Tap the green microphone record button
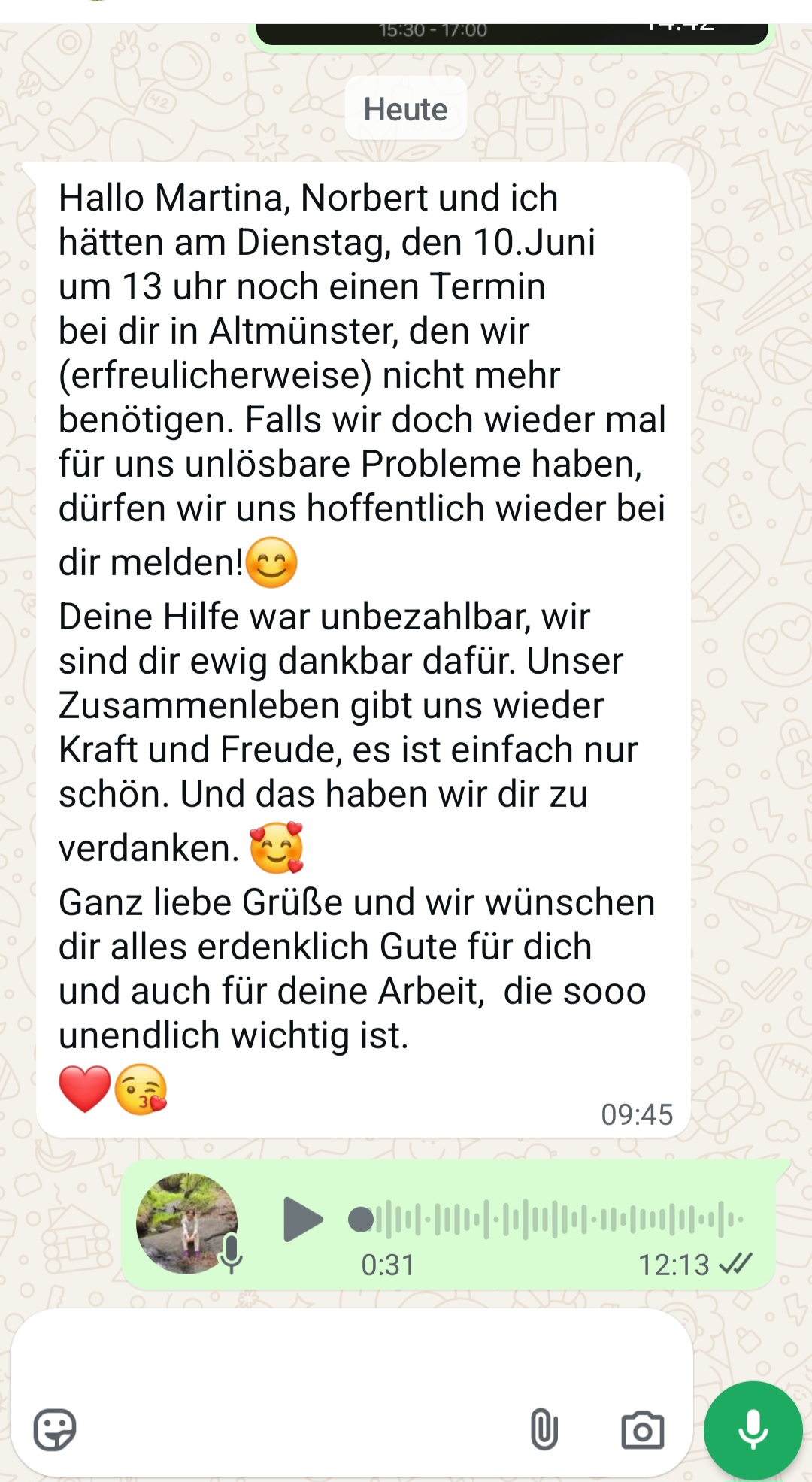812x1482 pixels. click(x=753, y=1429)
